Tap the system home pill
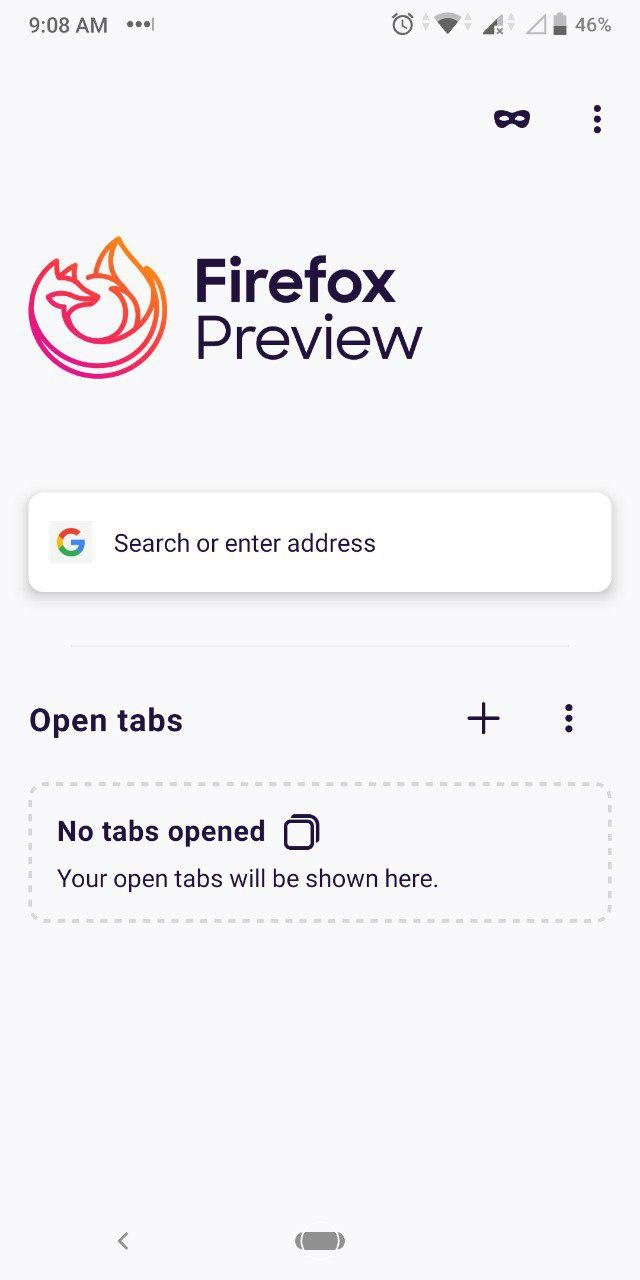This screenshot has width=640, height=1280. [320, 1241]
